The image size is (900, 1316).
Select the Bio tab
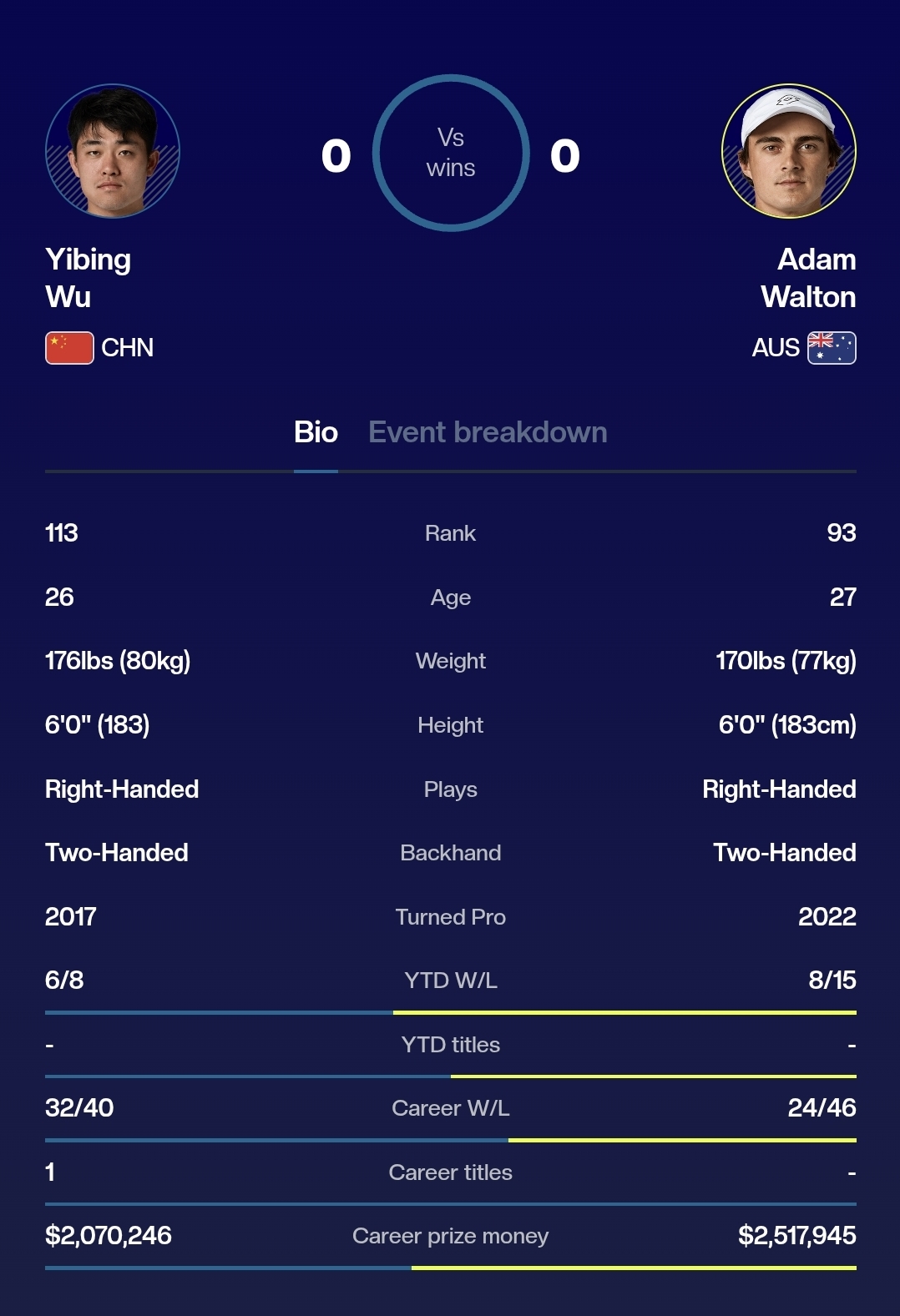316,432
